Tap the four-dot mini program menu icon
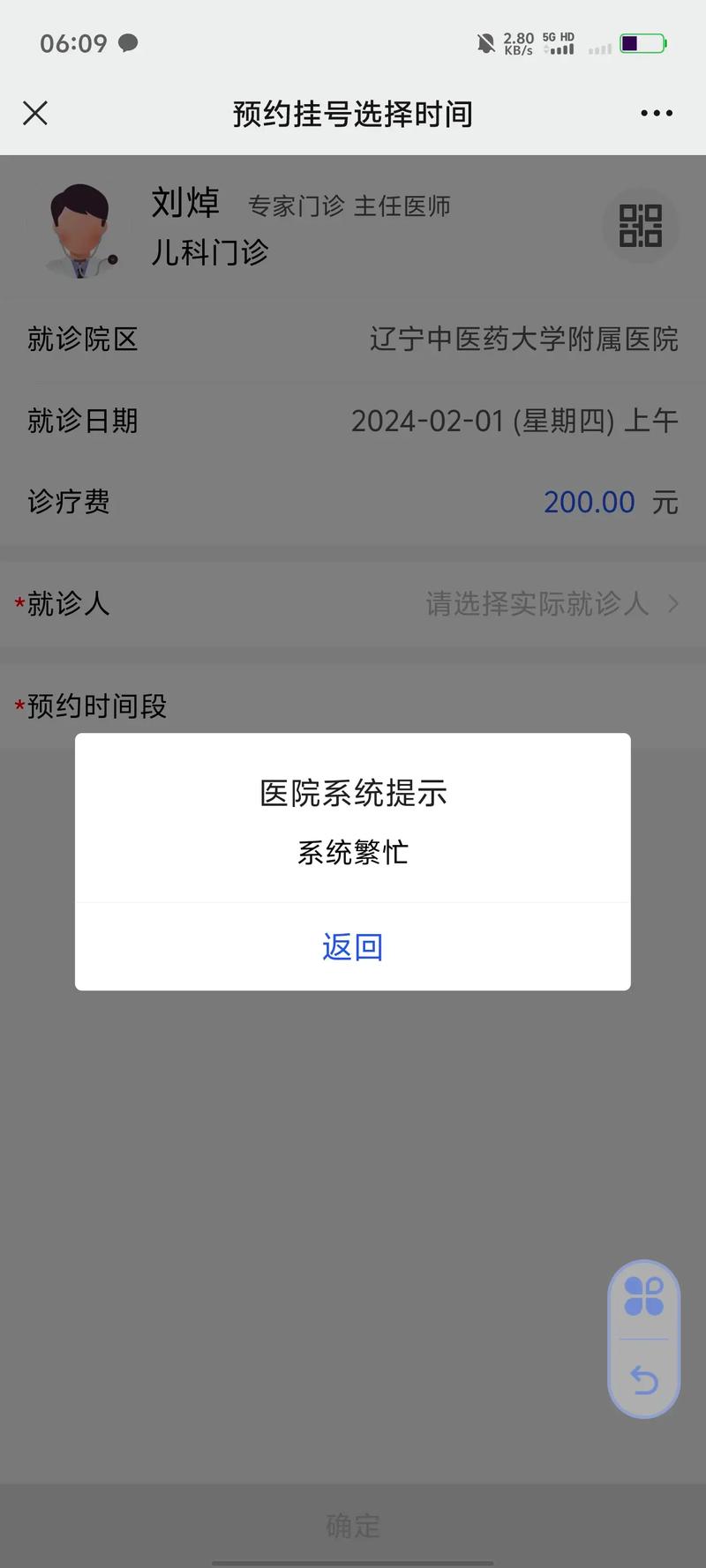Screen dimensions: 706x1568 pyautogui.click(x=643, y=1296)
